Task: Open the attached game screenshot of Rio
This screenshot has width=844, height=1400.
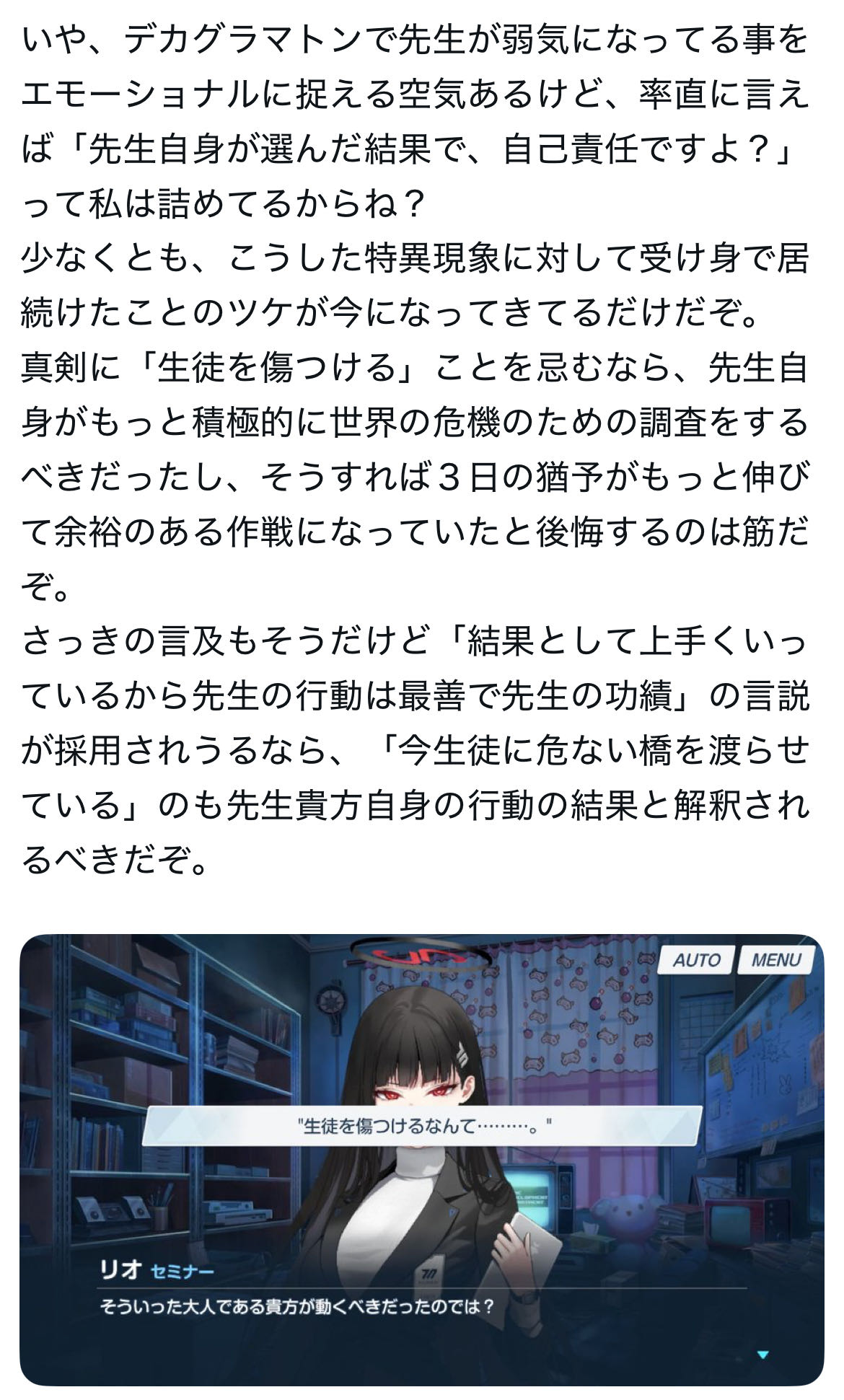Action: coord(422,1160)
